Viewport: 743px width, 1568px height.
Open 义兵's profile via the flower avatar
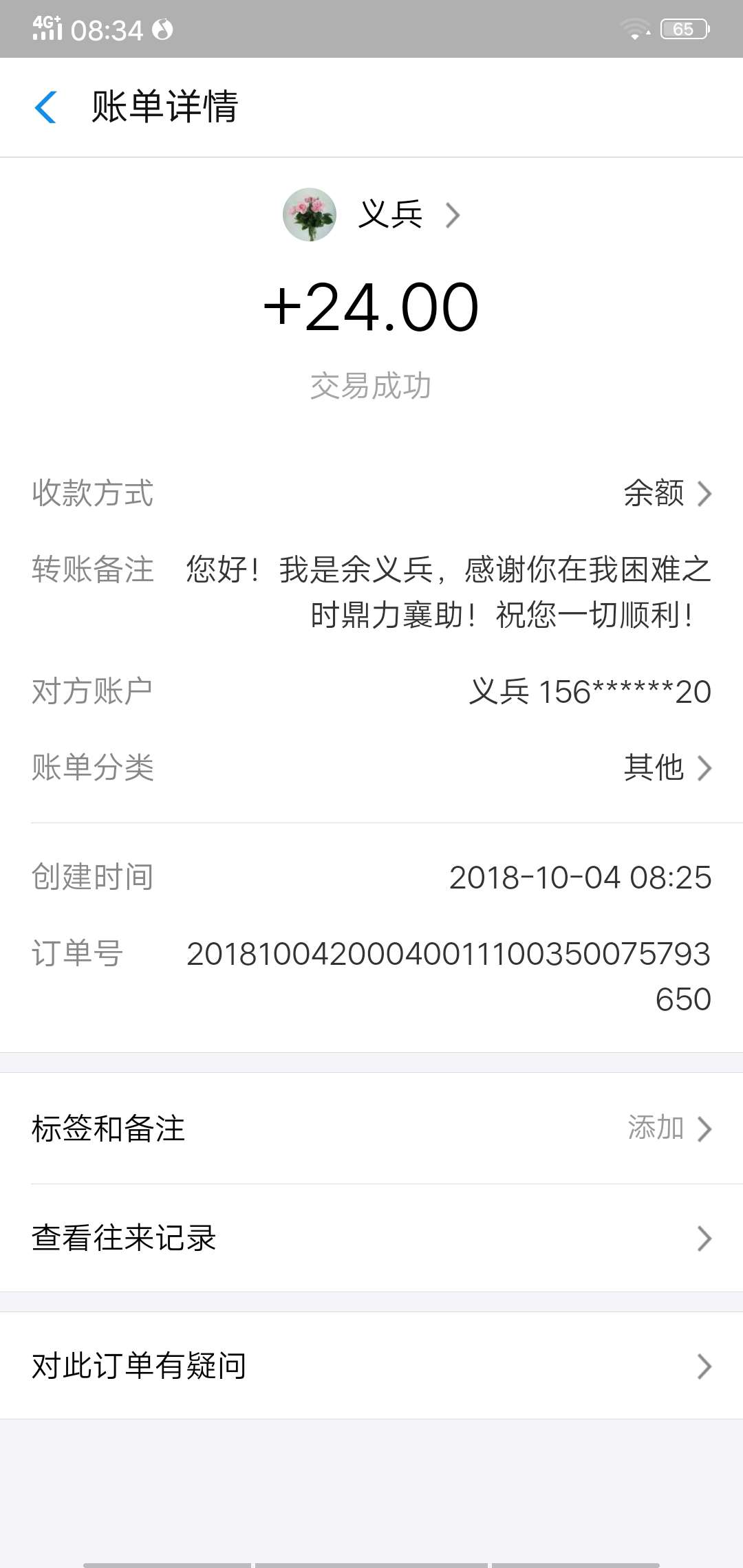[309, 214]
